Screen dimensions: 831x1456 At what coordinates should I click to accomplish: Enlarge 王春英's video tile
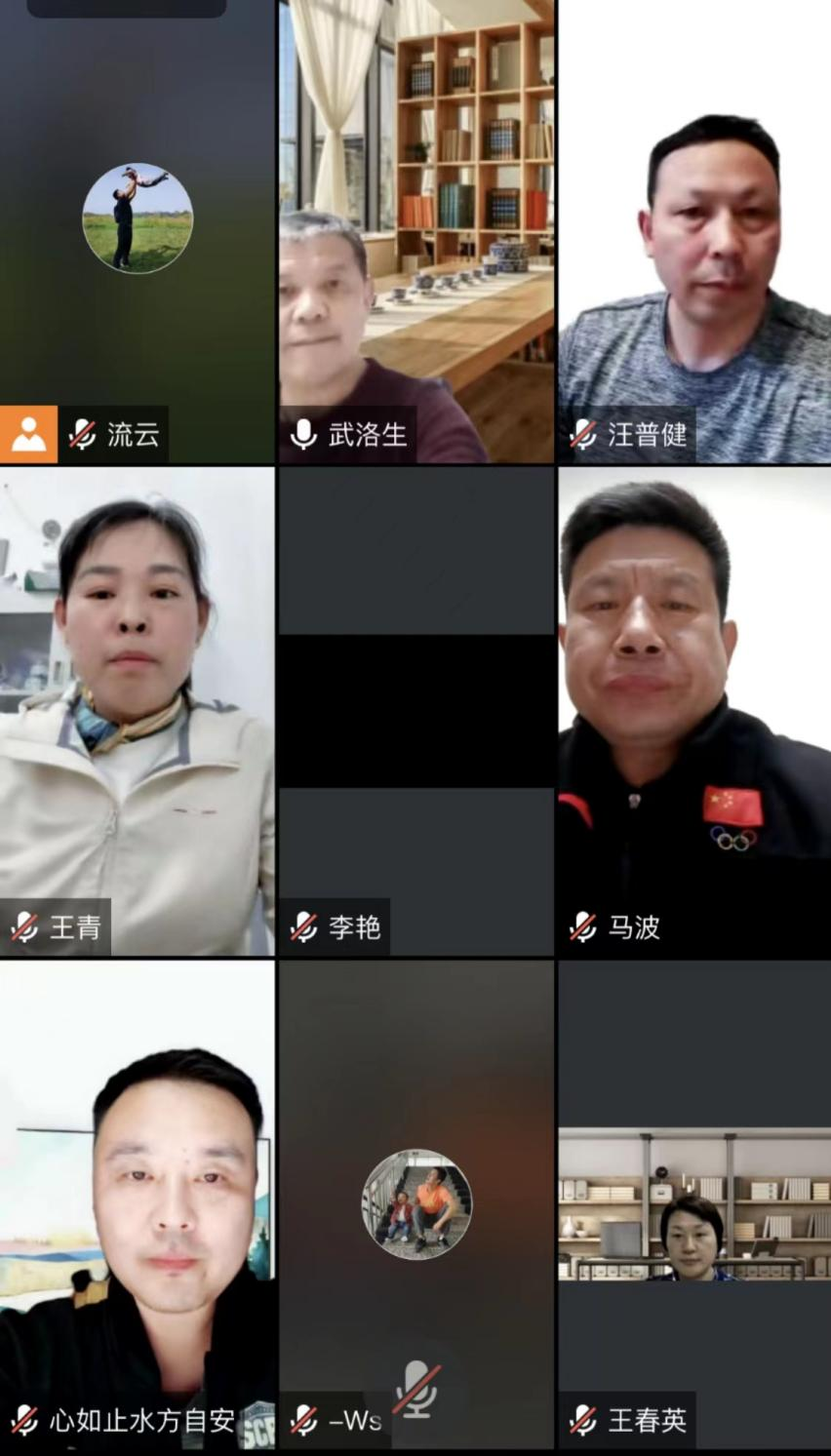tap(694, 1205)
